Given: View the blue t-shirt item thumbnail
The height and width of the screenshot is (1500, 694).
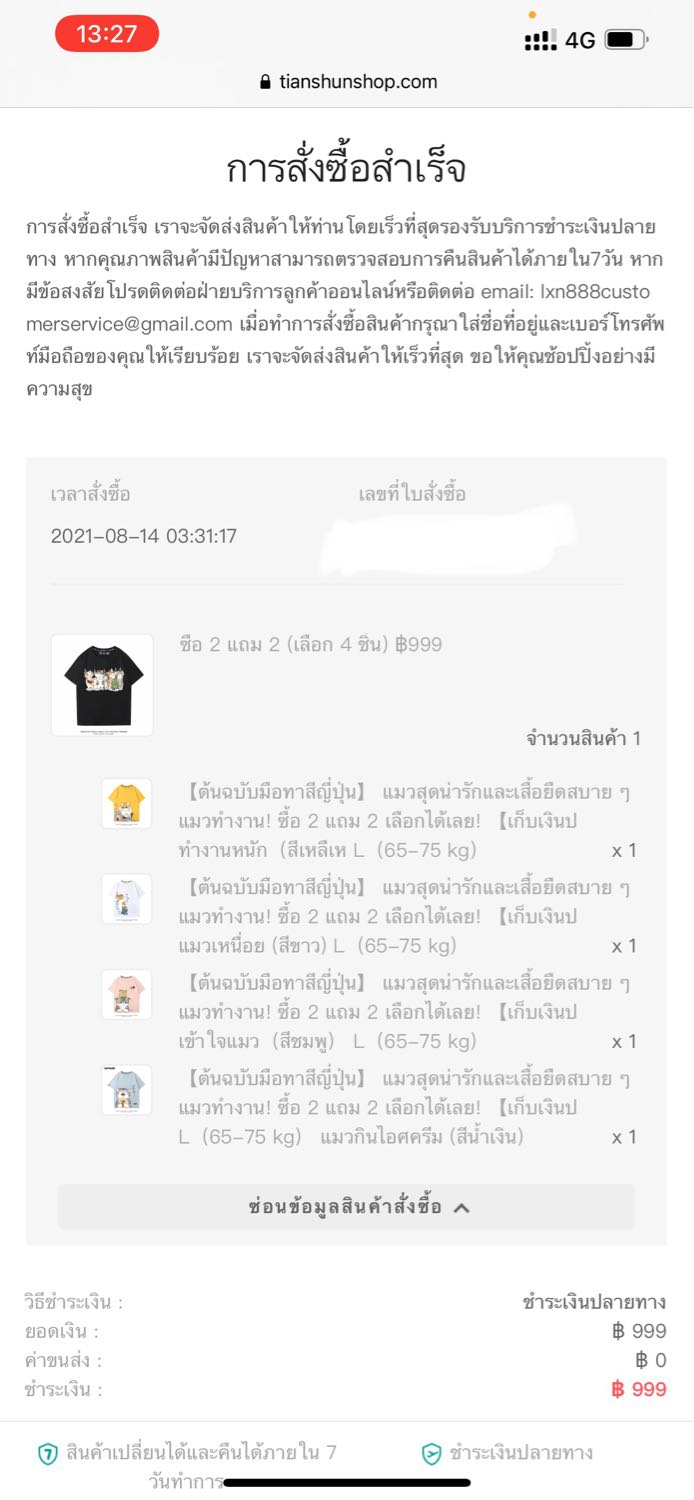Looking at the screenshot, I should (x=126, y=1090).
